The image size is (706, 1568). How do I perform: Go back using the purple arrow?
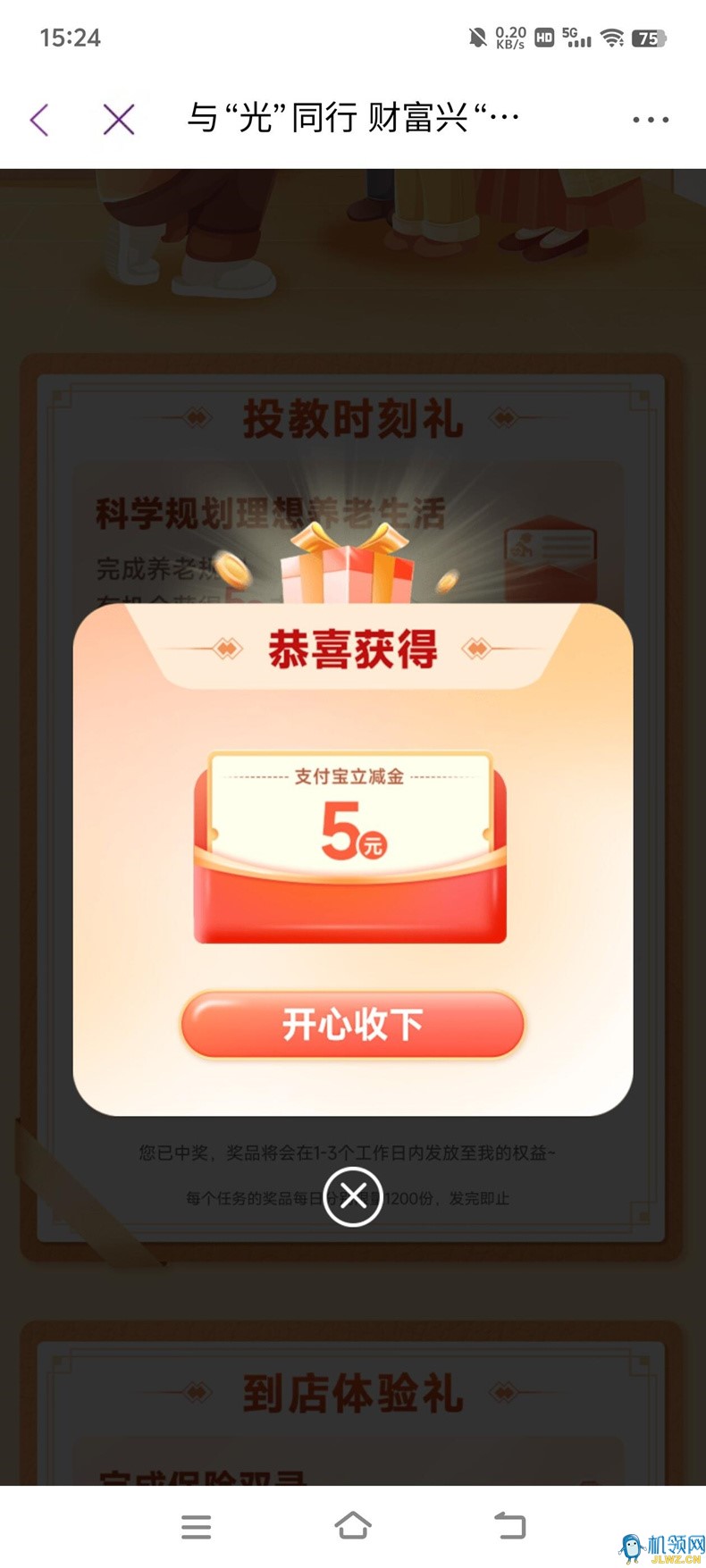click(x=39, y=119)
